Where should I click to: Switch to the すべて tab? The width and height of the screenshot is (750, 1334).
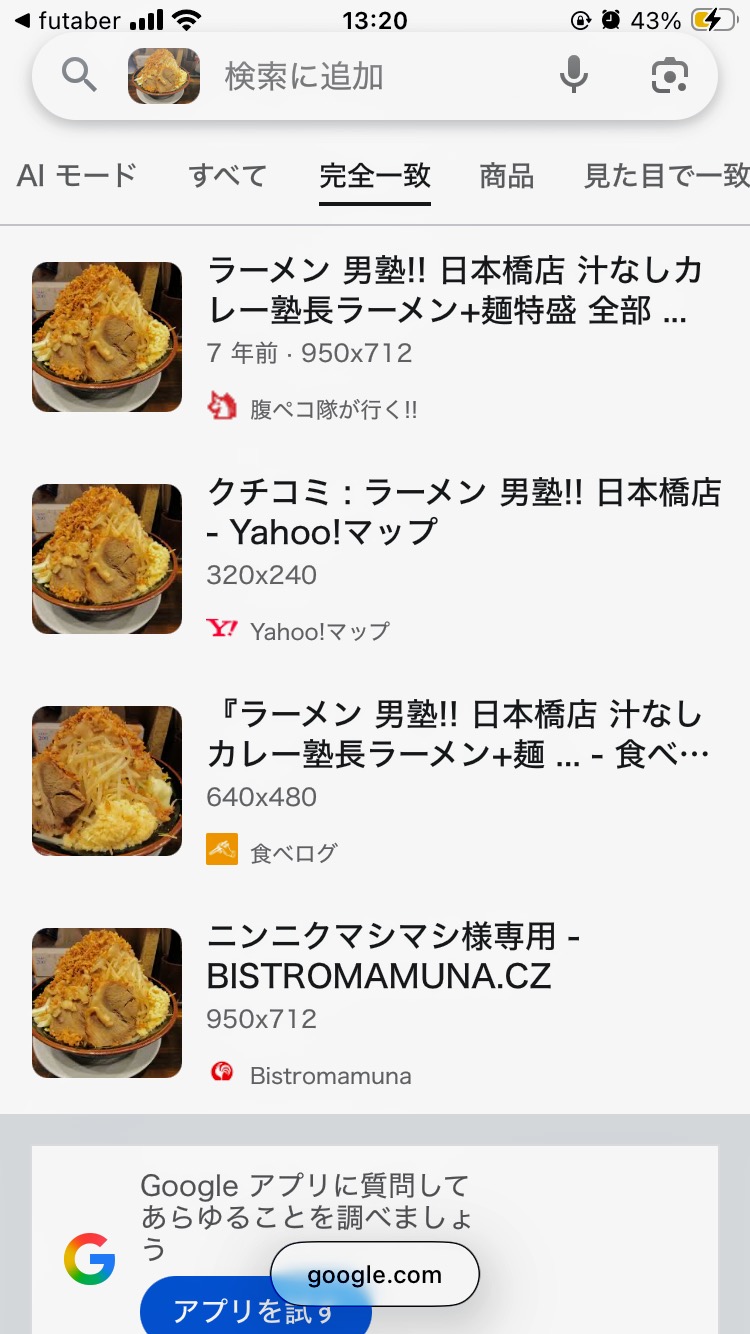[227, 176]
